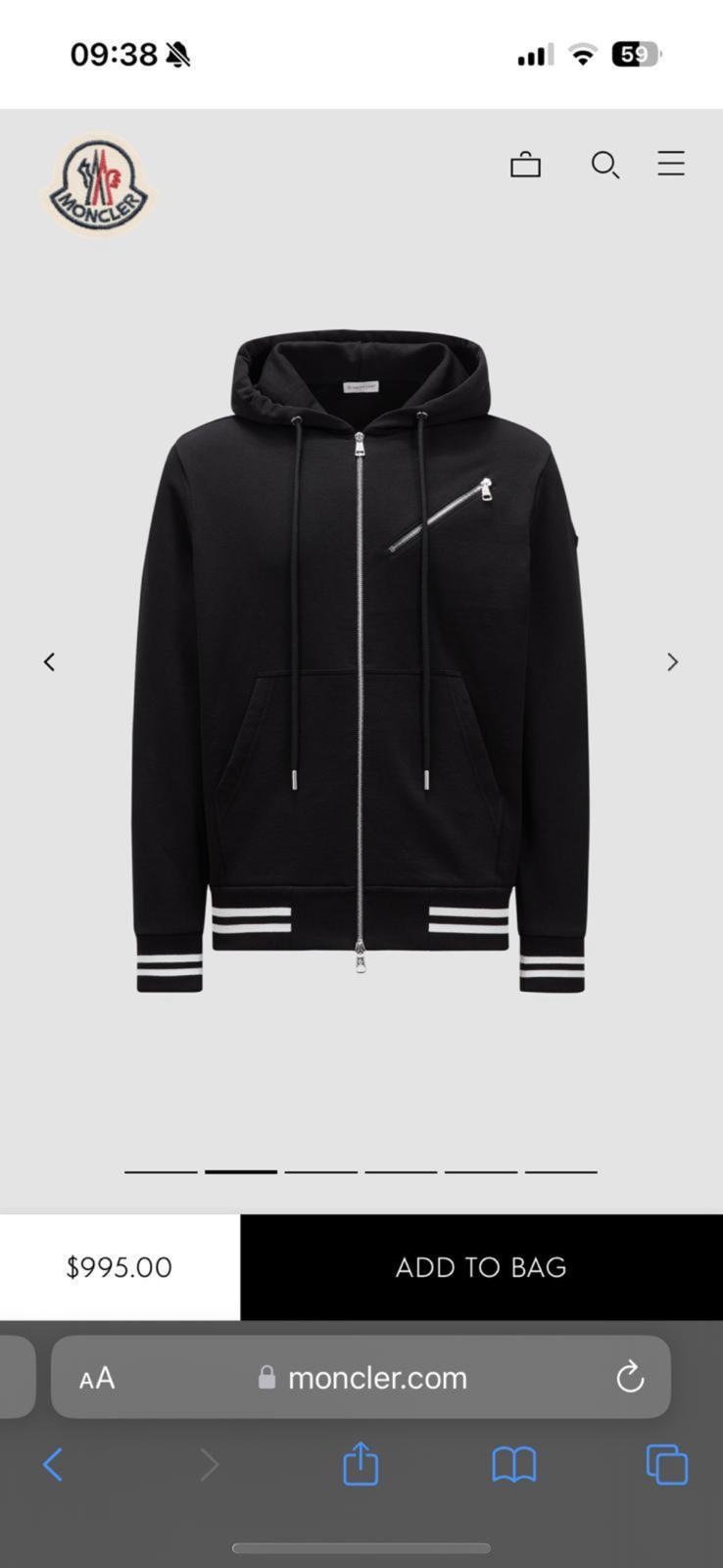Open moncler.com address bar

pos(375,1378)
